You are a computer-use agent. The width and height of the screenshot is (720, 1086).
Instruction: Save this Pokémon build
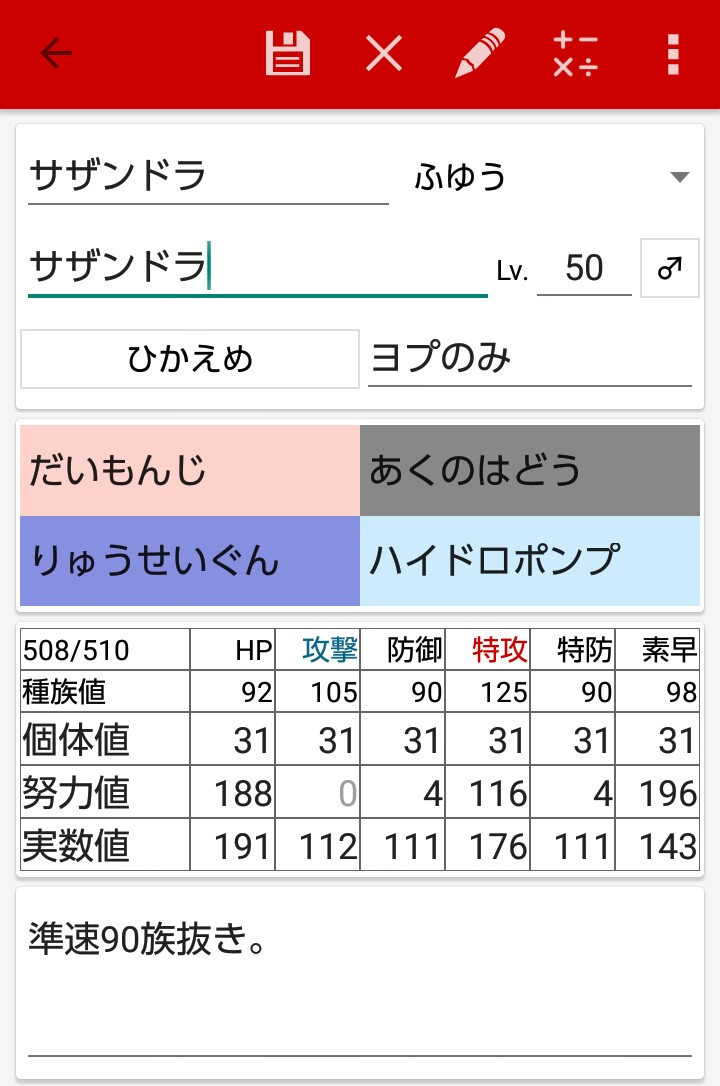pyautogui.click(x=287, y=53)
